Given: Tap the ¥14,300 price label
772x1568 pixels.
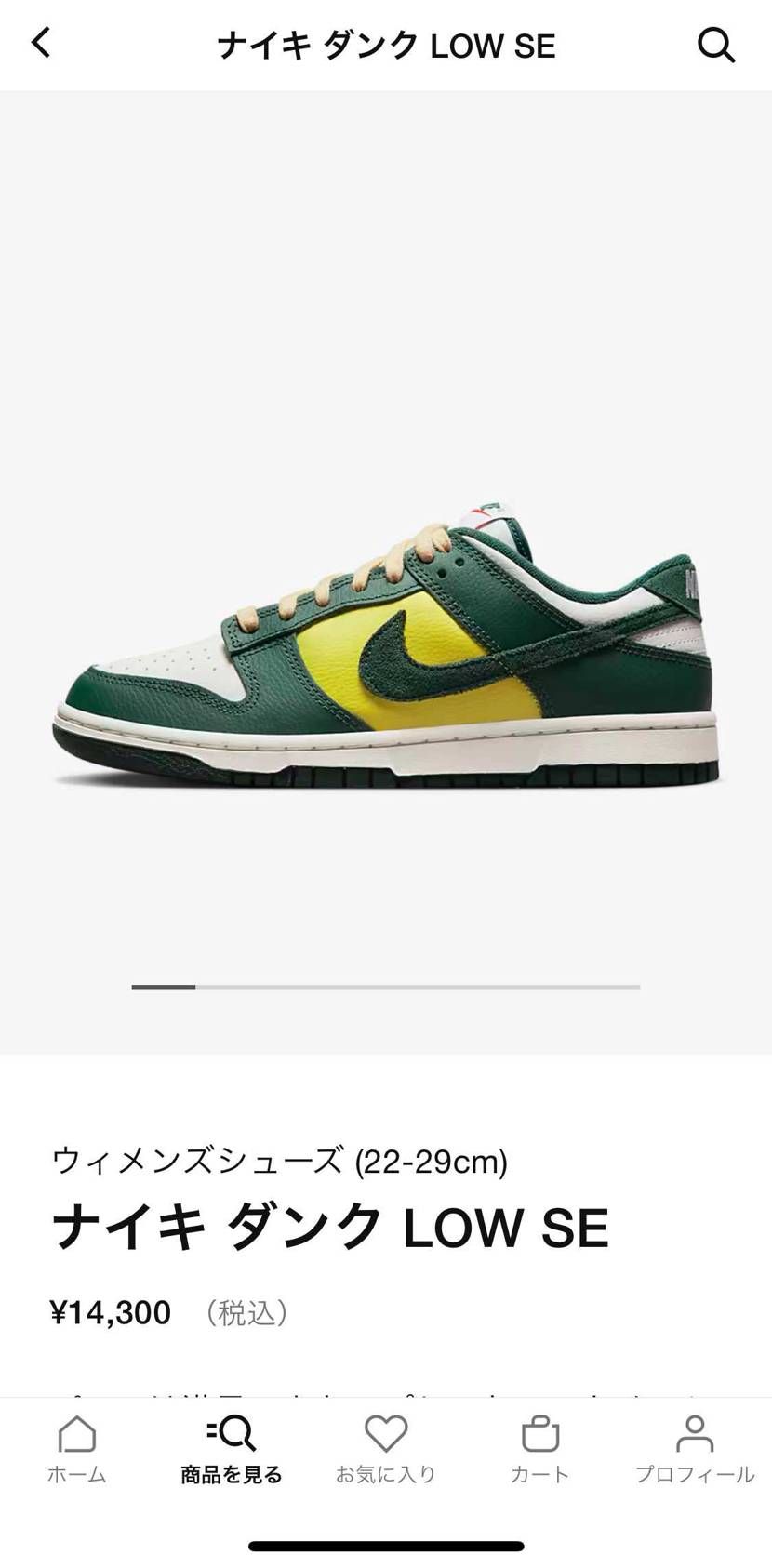Looking at the screenshot, I should 111,1312.
